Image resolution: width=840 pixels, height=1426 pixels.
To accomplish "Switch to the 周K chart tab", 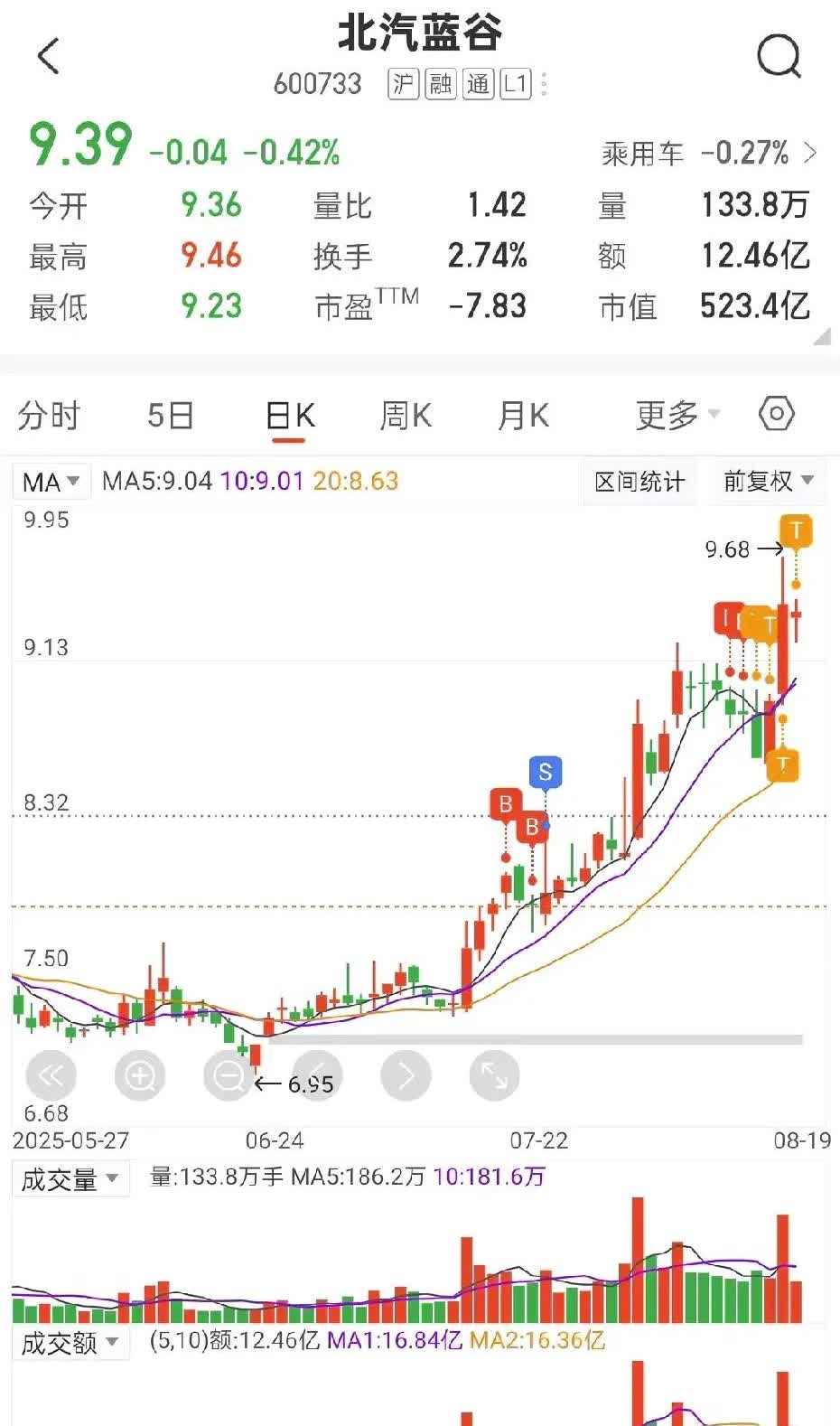I will 406,416.
